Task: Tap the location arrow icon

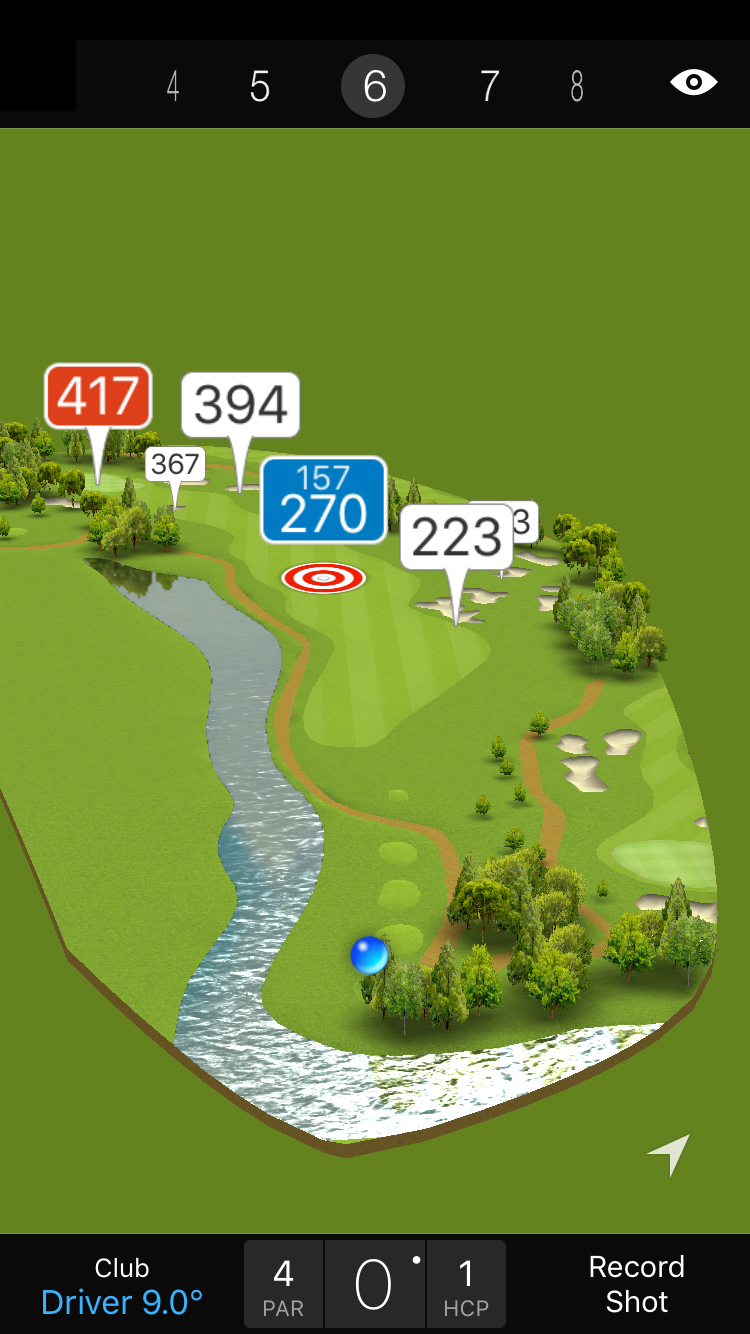Action: coord(669,1154)
